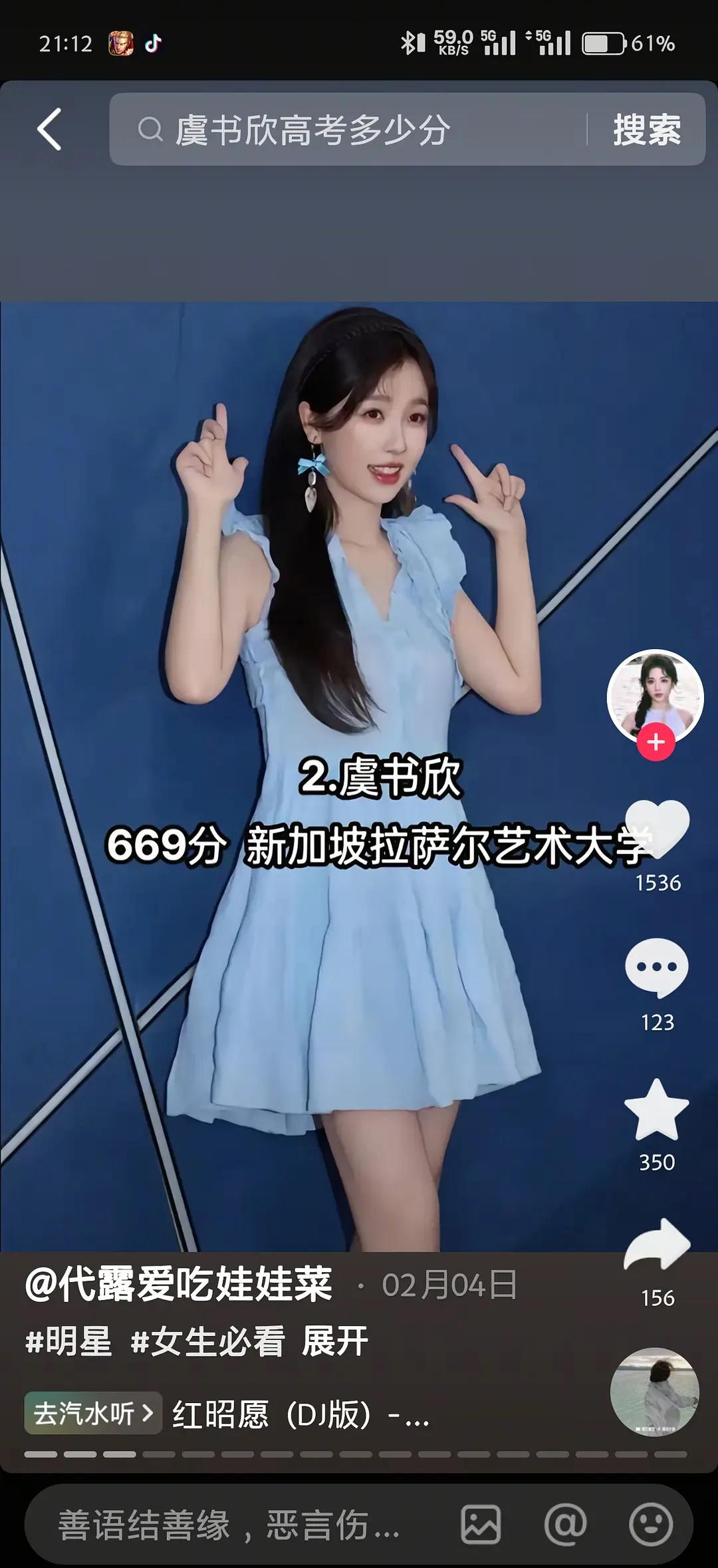Open @代露爱吃娃娃菜 username link

point(179,1284)
